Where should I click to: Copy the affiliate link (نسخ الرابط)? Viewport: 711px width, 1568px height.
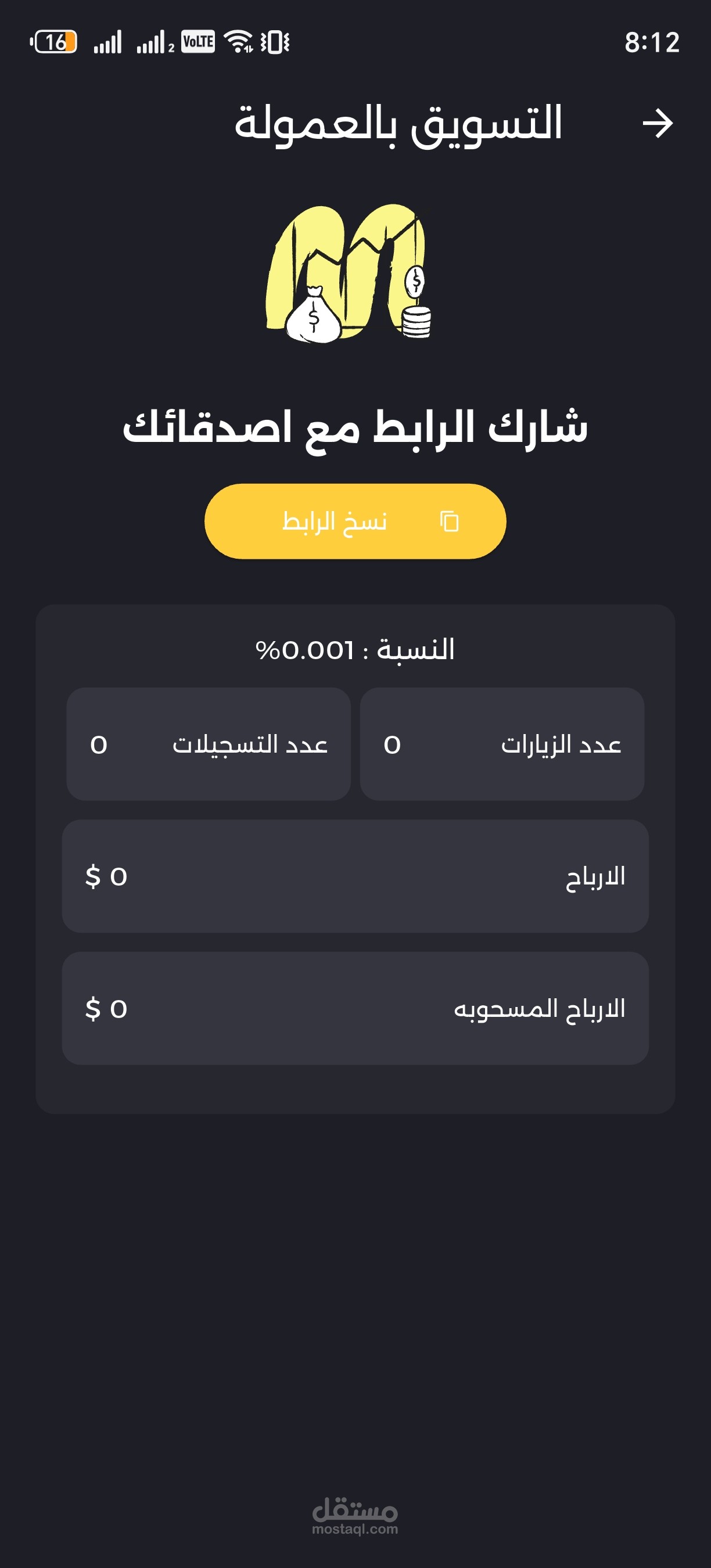click(x=355, y=521)
